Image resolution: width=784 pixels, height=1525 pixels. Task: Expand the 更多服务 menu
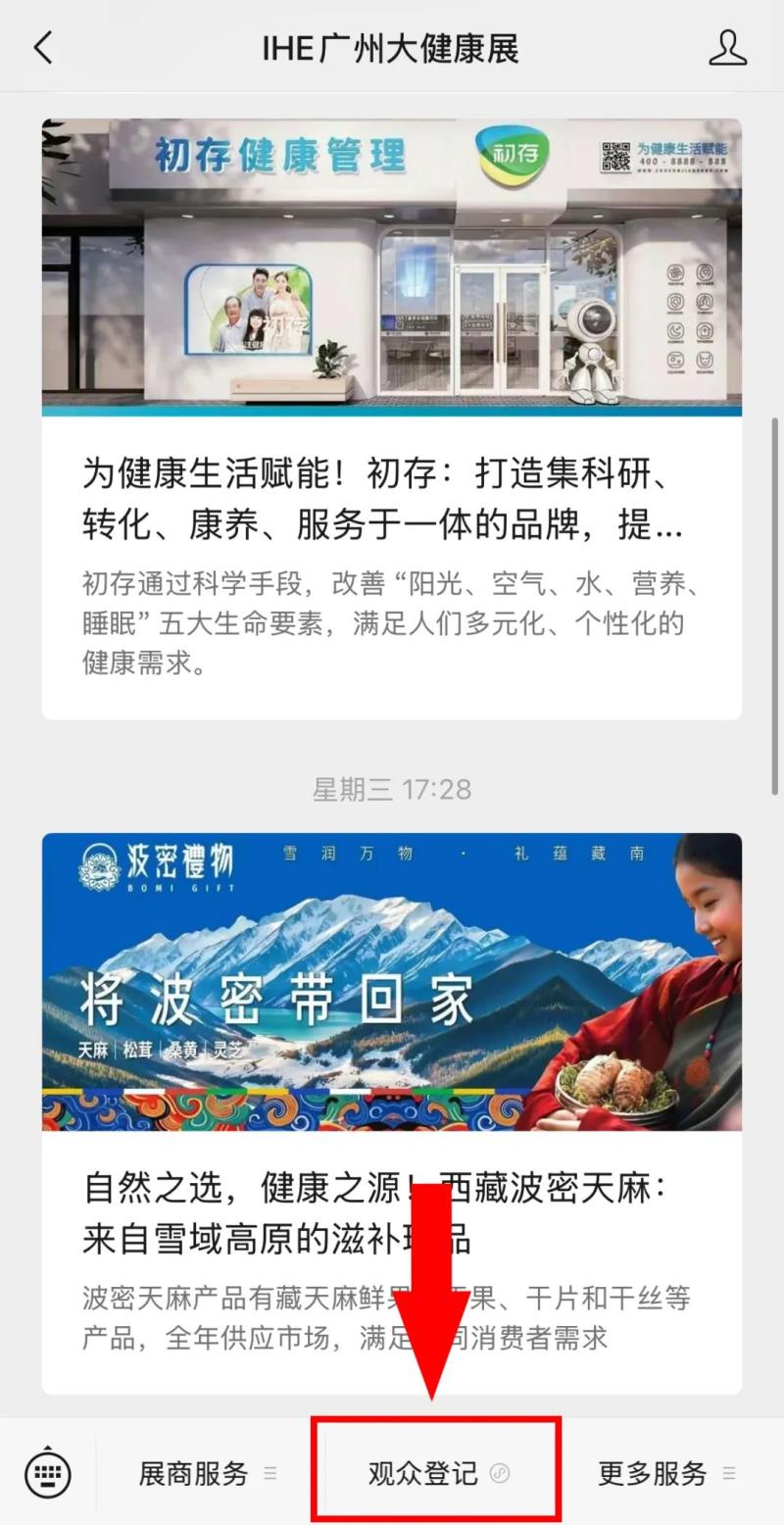click(665, 1473)
